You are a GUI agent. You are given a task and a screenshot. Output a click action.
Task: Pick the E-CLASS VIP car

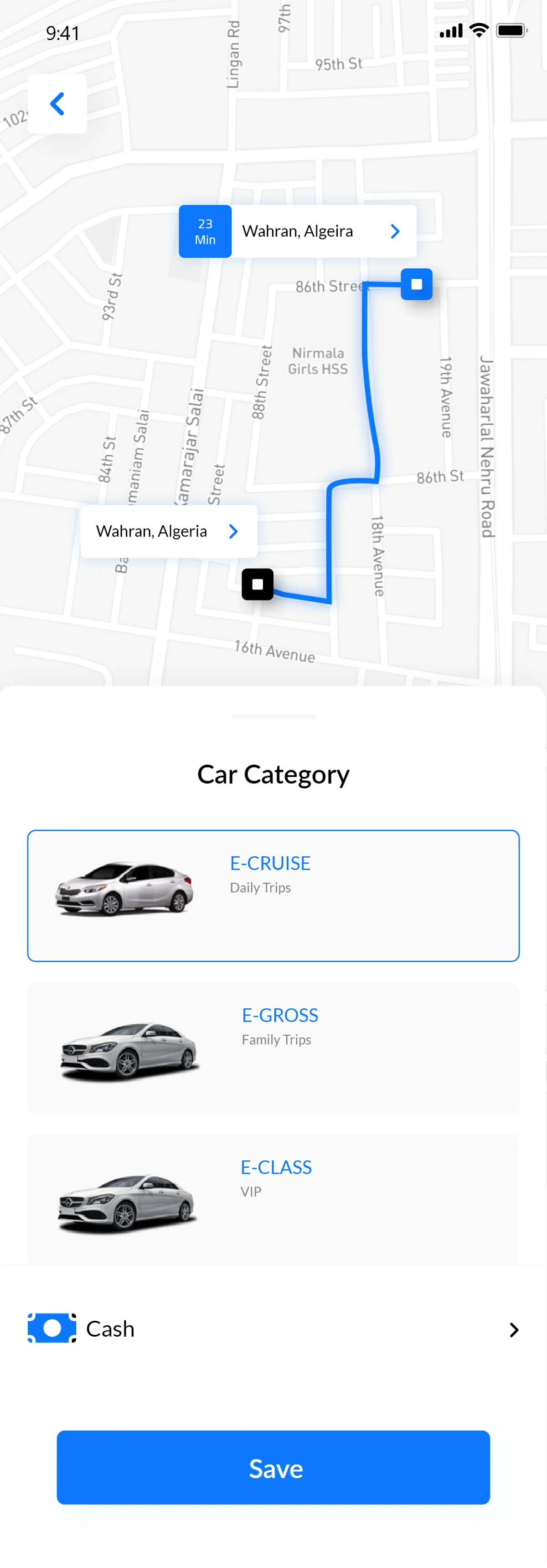click(x=273, y=1198)
